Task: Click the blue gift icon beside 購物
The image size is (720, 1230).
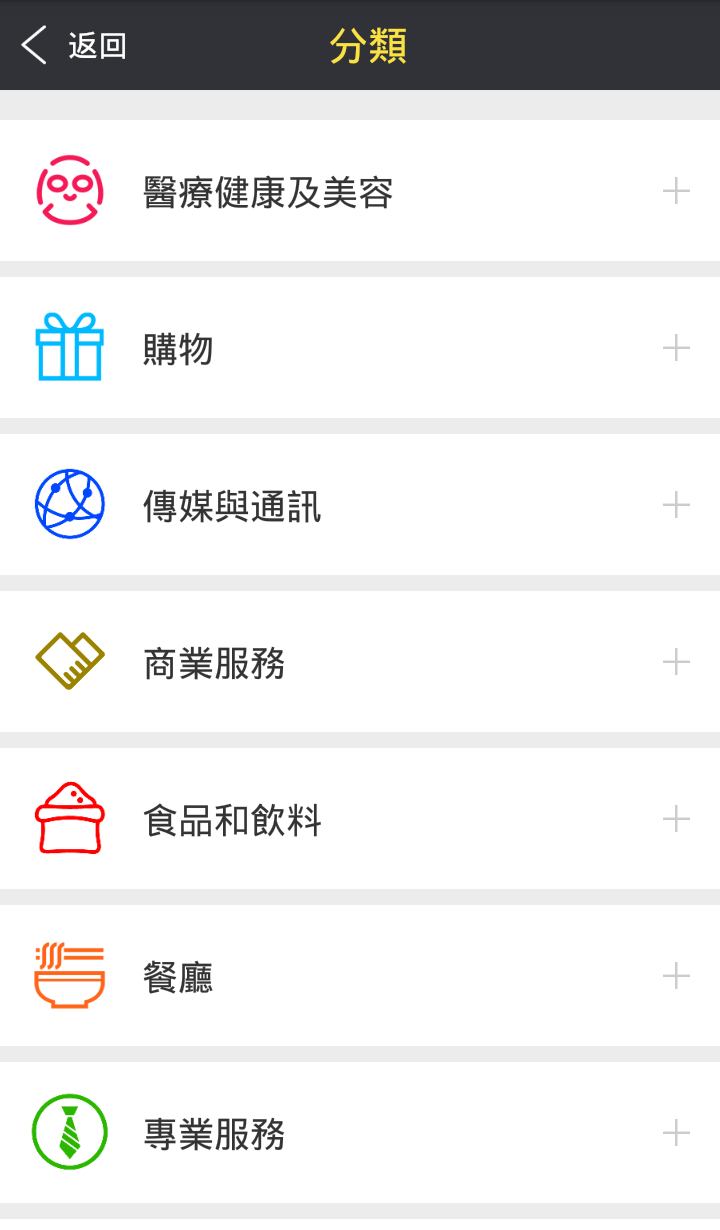Action: pos(69,347)
